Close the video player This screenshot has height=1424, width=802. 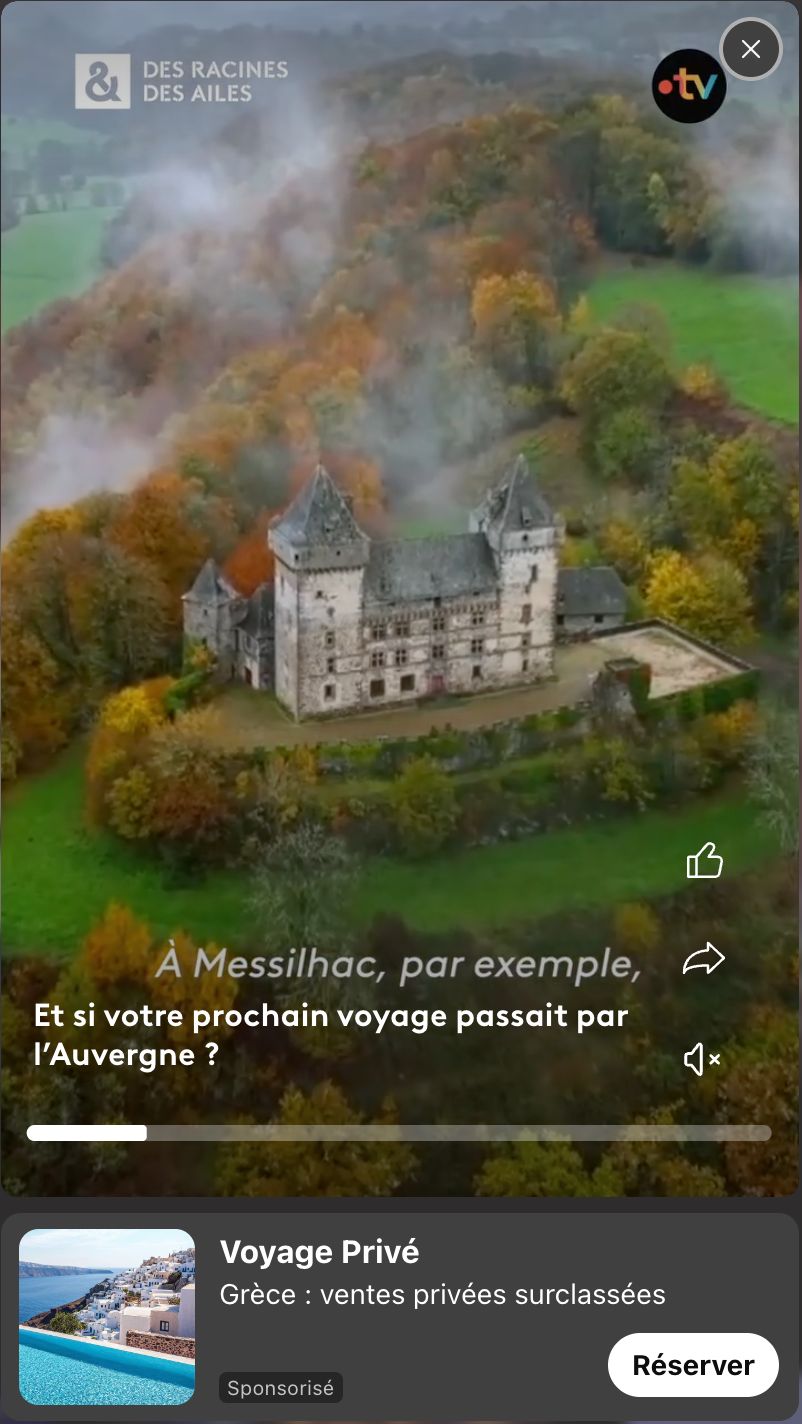pos(751,49)
